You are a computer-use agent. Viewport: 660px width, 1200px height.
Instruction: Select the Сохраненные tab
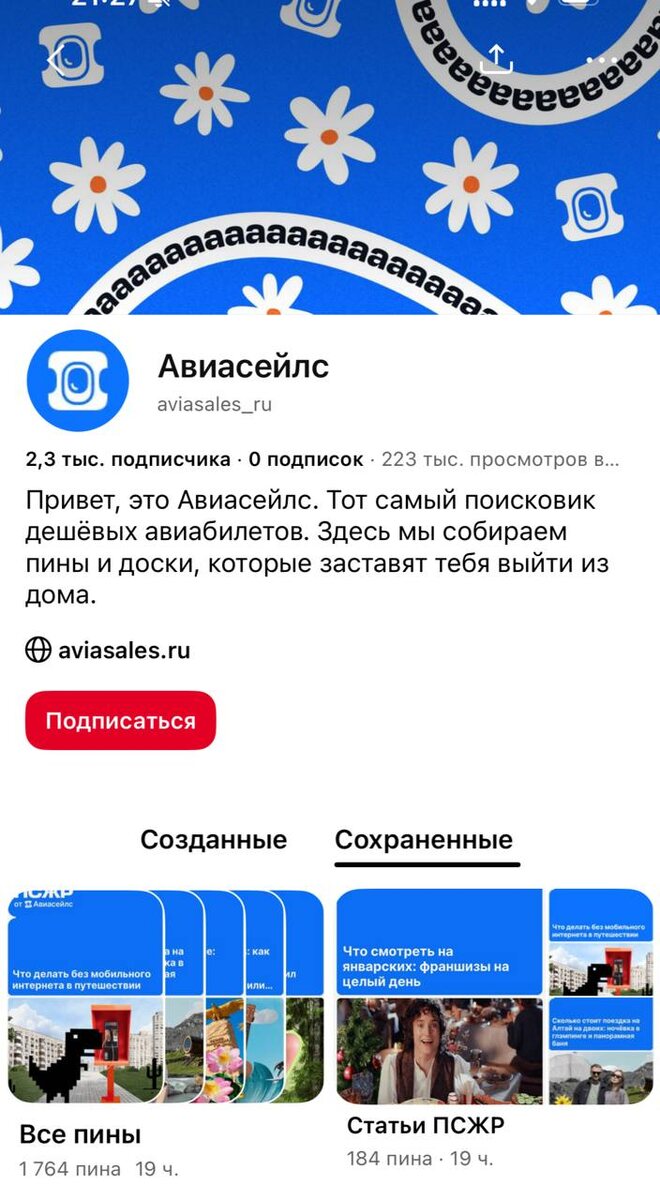coord(424,840)
